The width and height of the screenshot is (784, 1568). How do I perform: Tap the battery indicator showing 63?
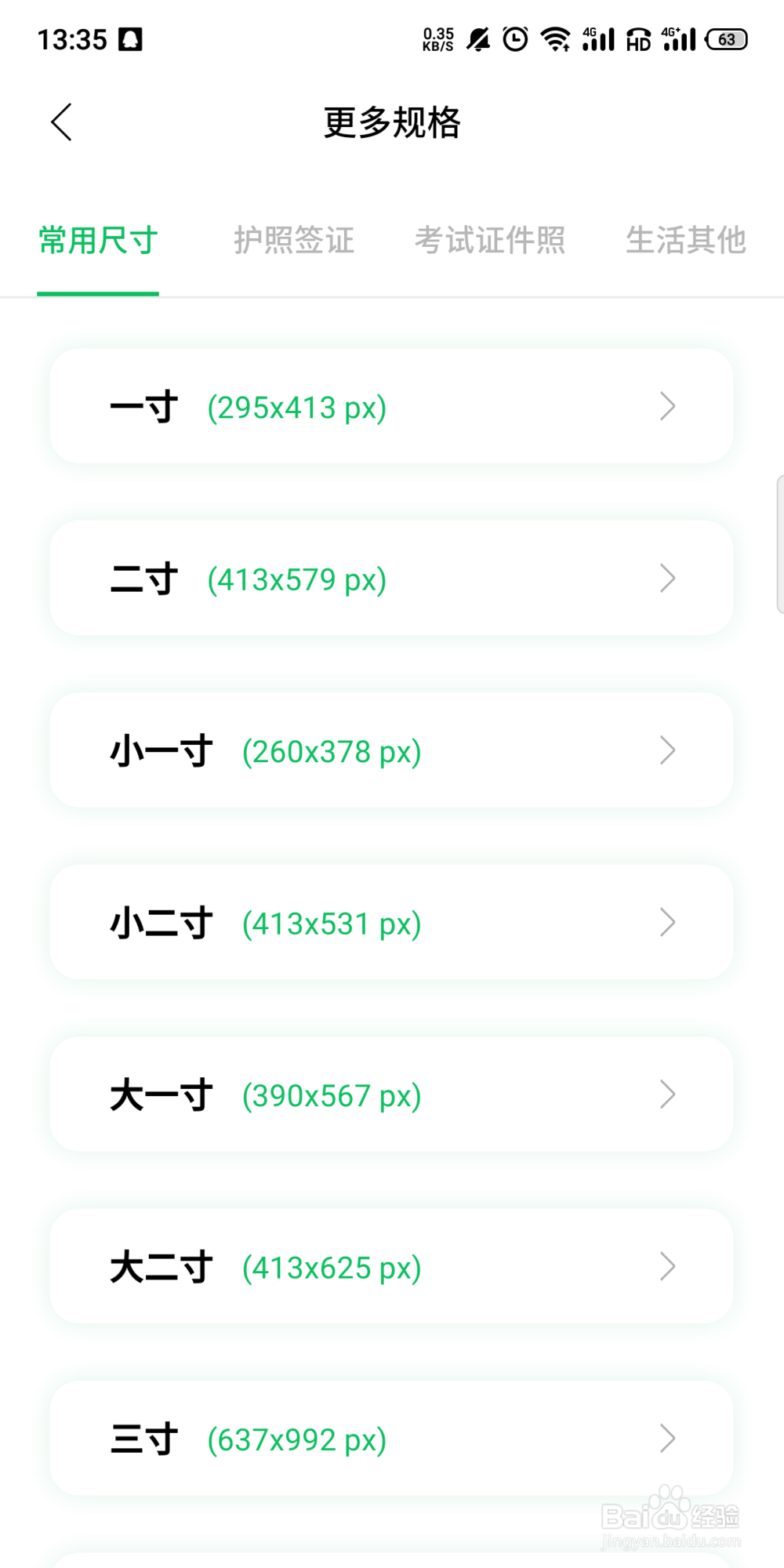(725, 38)
